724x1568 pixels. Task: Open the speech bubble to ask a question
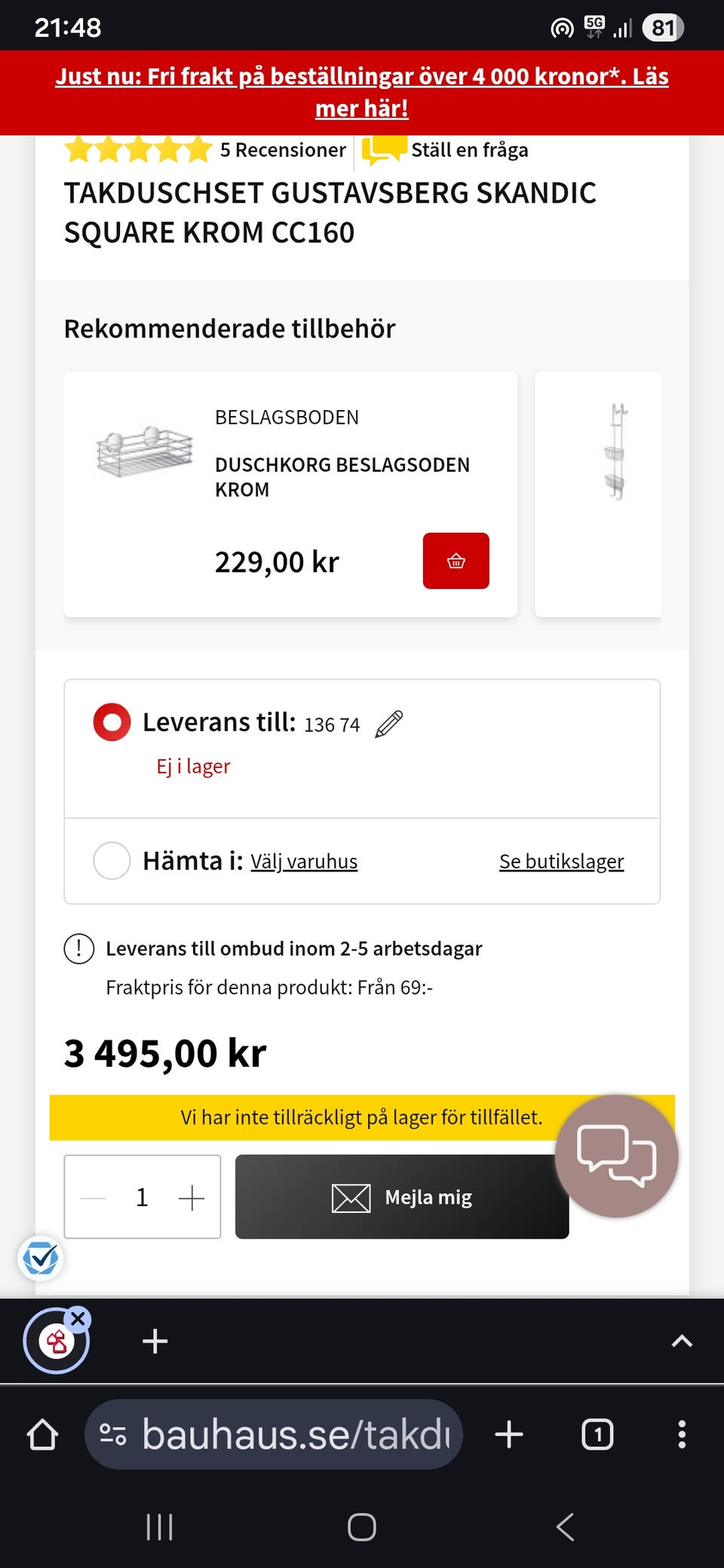385,149
